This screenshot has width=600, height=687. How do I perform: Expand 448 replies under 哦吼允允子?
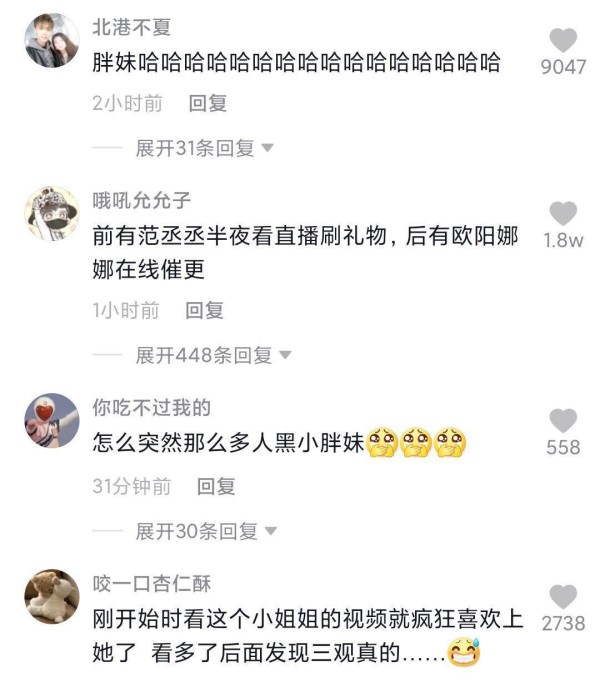point(213,355)
